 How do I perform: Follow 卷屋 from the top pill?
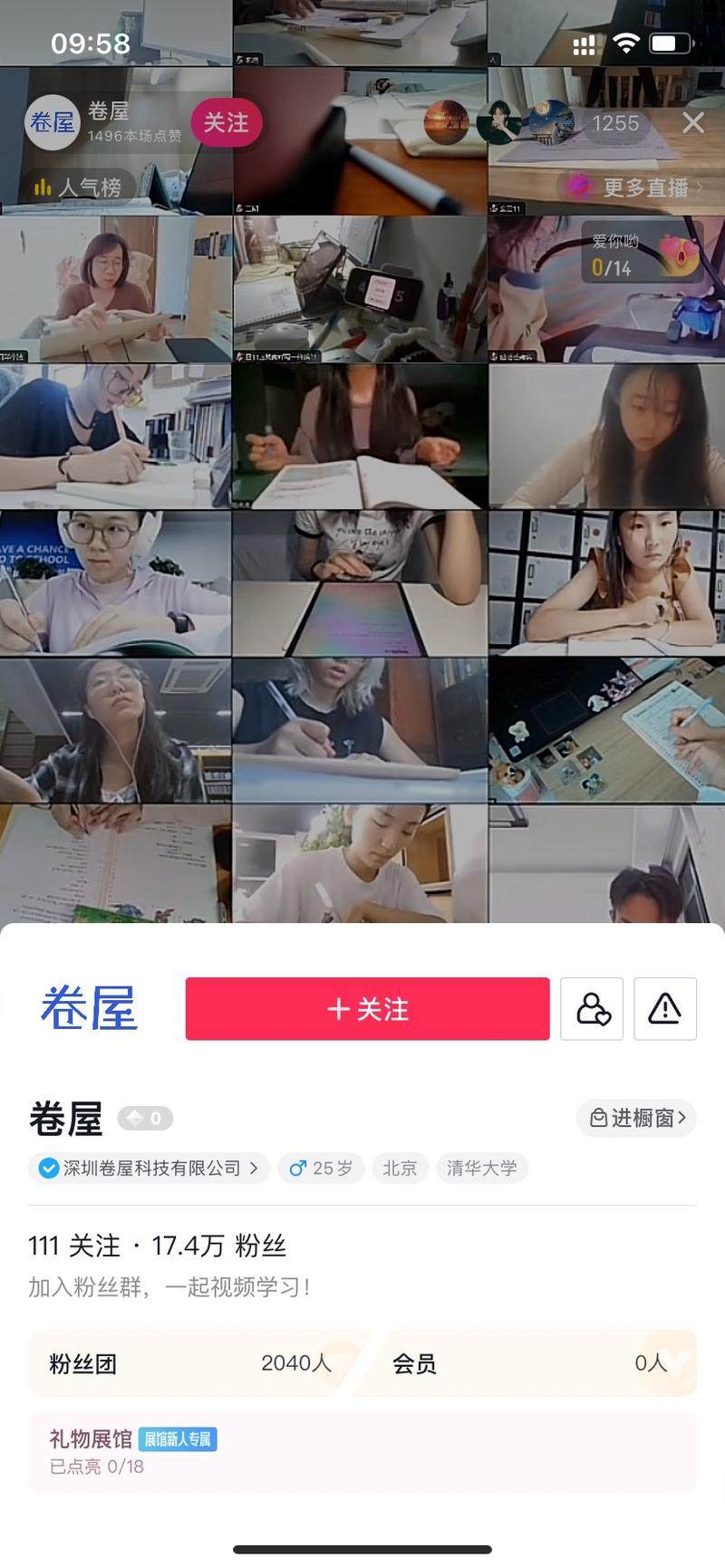(226, 122)
